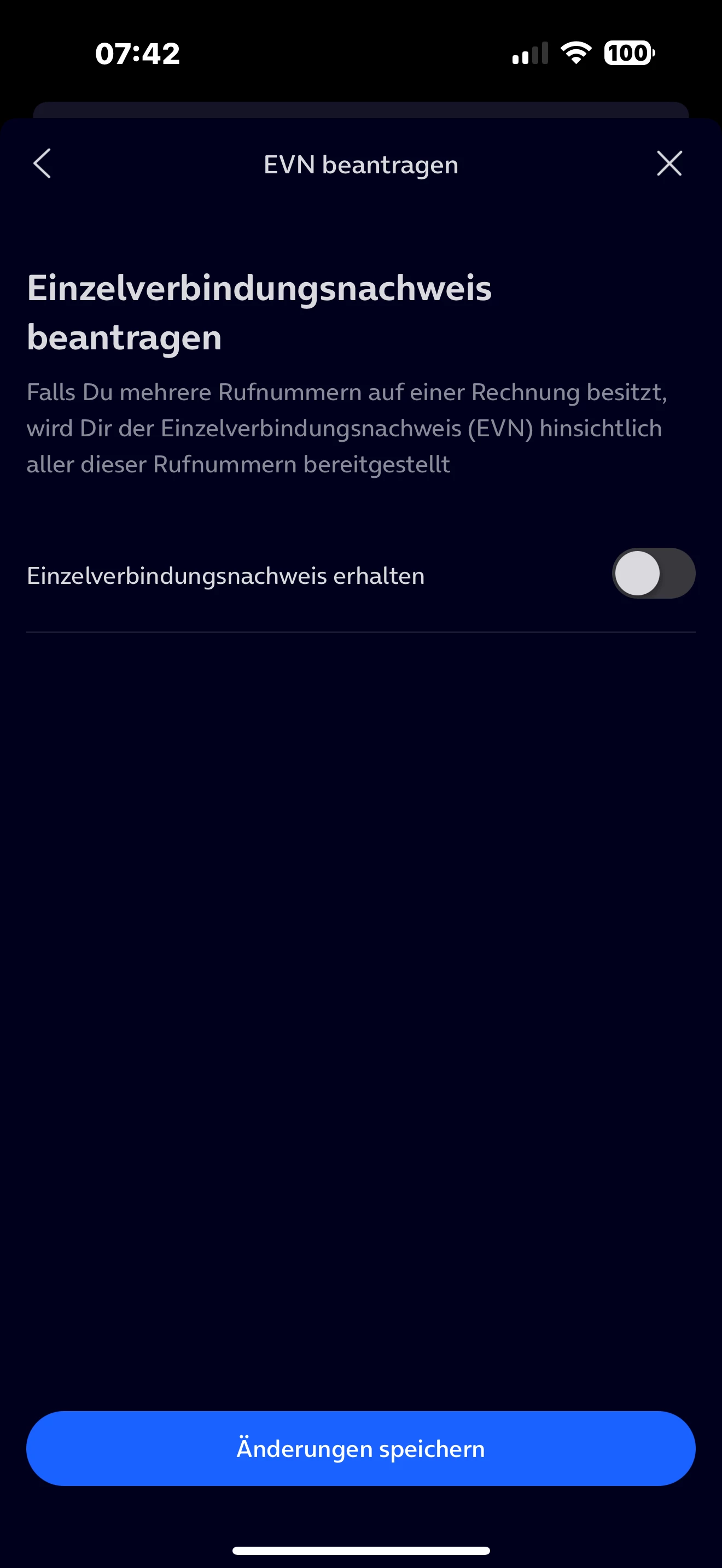Go back from EVN beantragen
Image resolution: width=722 pixels, height=1568 pixels.
coord(42,163)
